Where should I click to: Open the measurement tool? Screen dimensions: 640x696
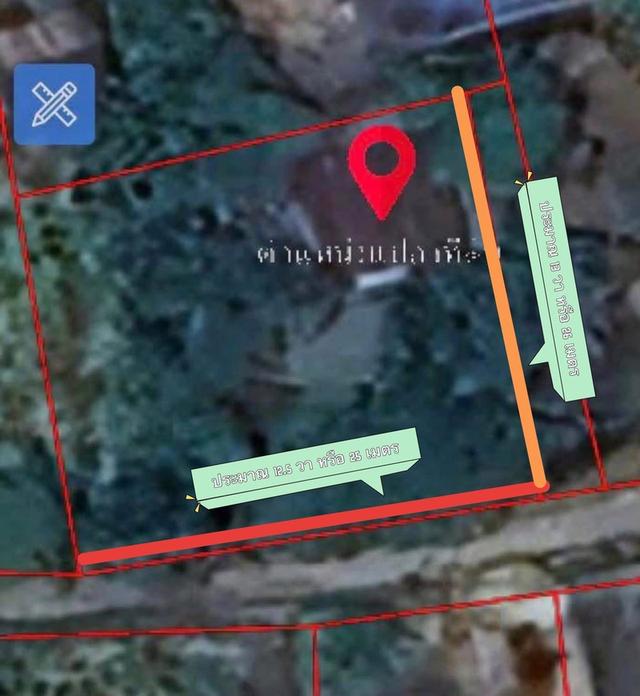(x=54, y=104)
